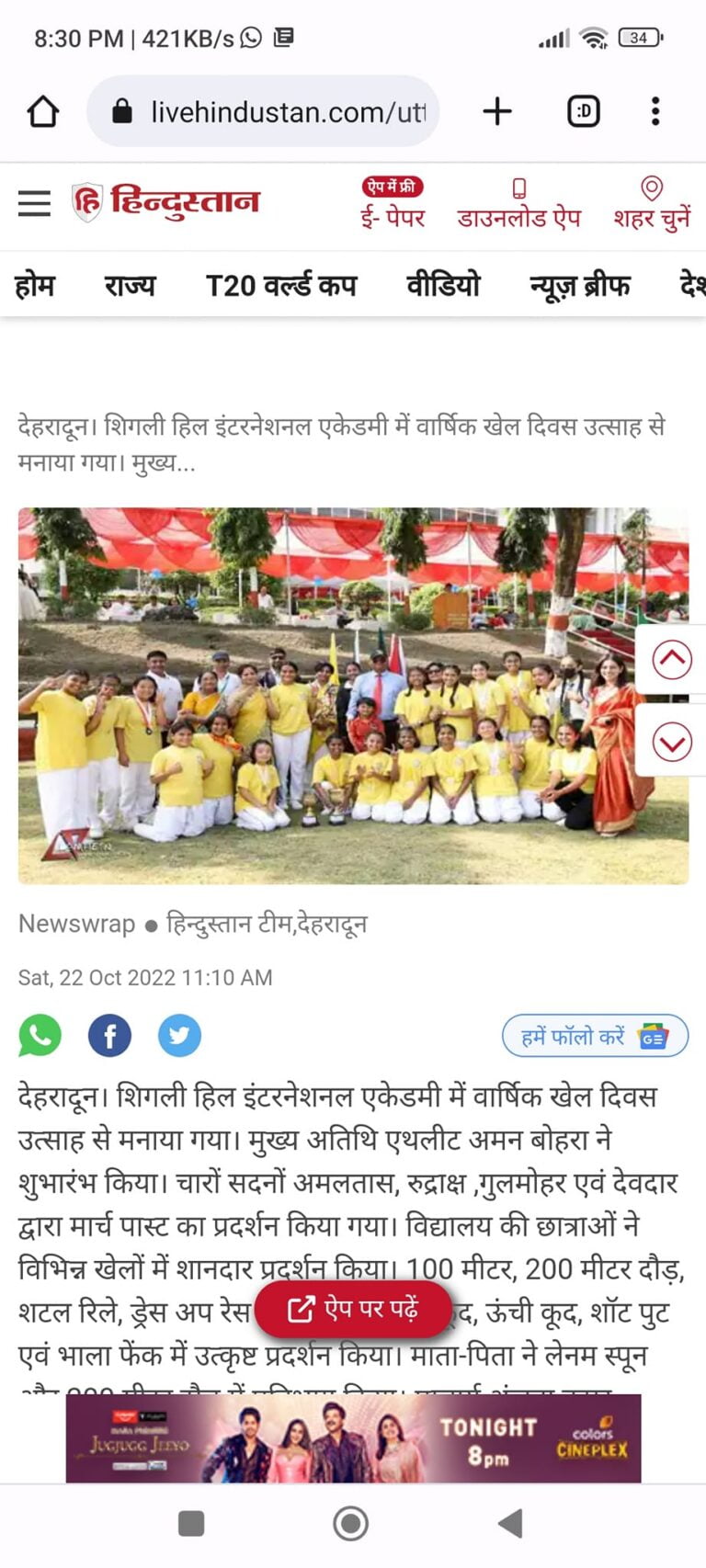Open the hamburger menu on Hindustan site
This screenshot has height=1568, width=706.
(34, 203)
